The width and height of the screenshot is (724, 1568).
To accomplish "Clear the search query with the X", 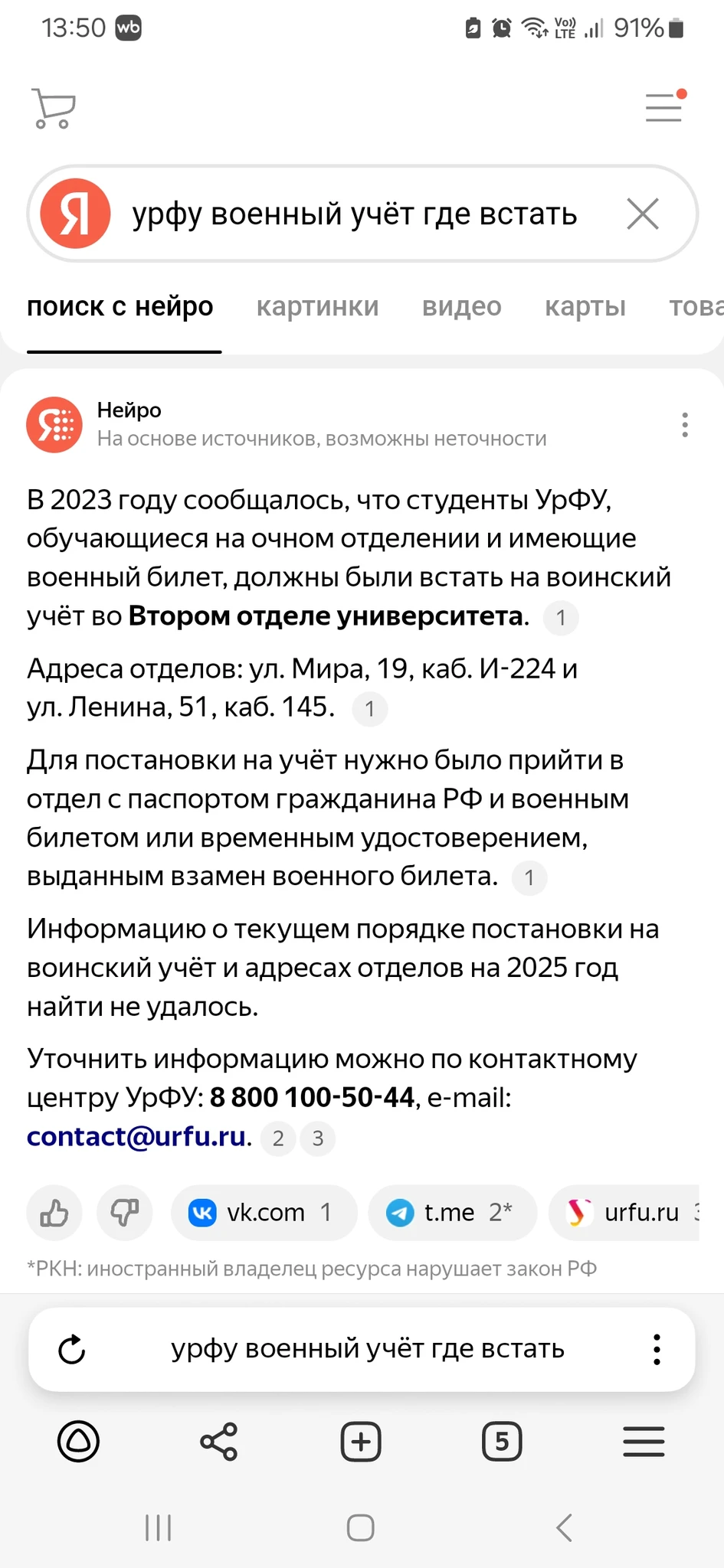I will 642,214.
